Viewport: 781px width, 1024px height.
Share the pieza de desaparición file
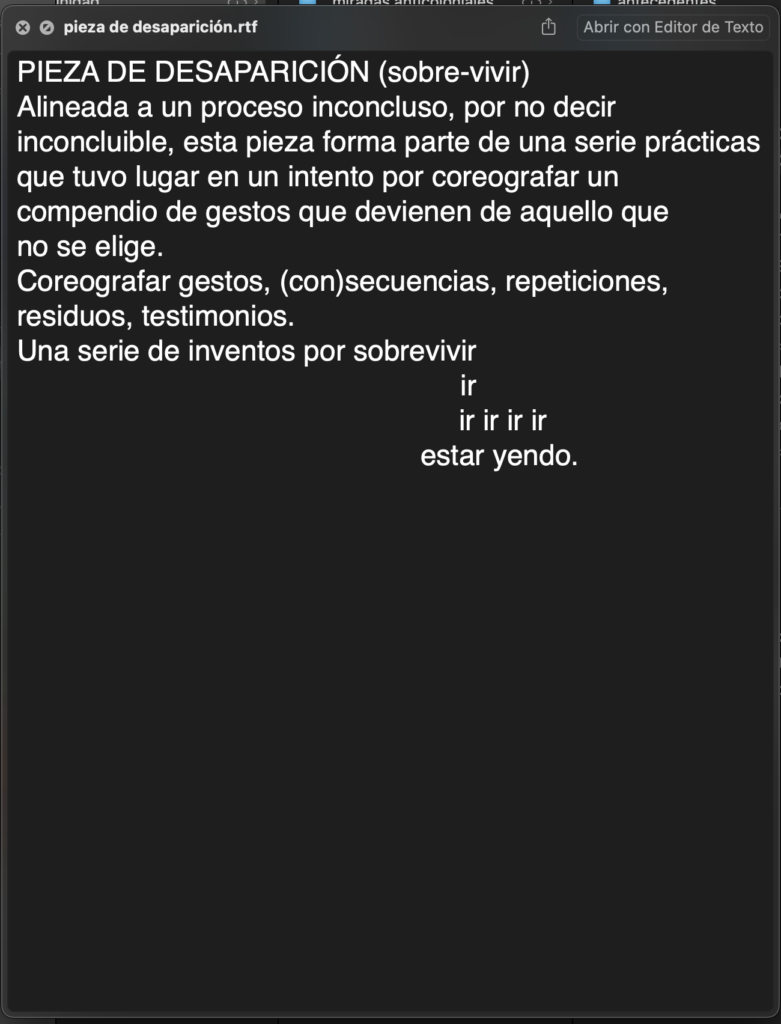548,28
